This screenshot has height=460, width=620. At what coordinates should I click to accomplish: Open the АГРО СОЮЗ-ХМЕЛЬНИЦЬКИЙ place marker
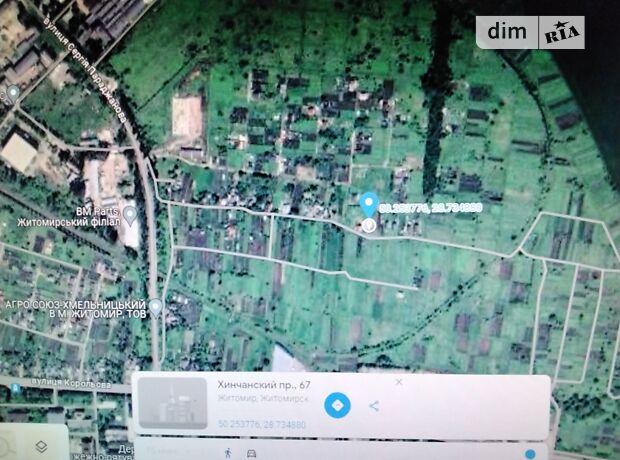156,306
